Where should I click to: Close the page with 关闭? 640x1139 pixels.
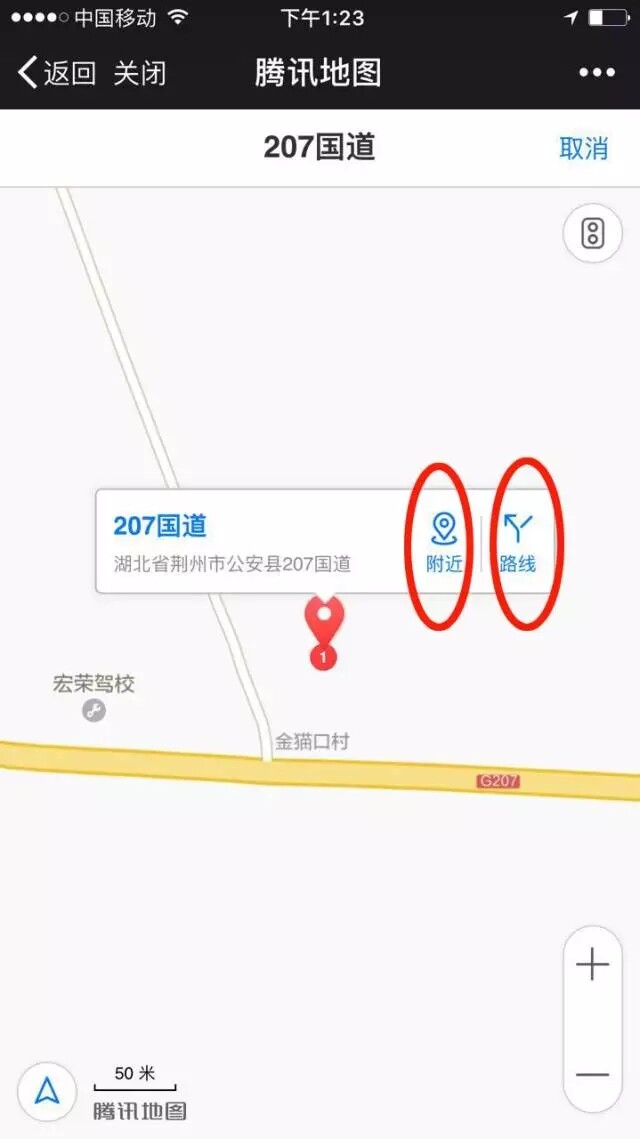click(x=139, y=73)
